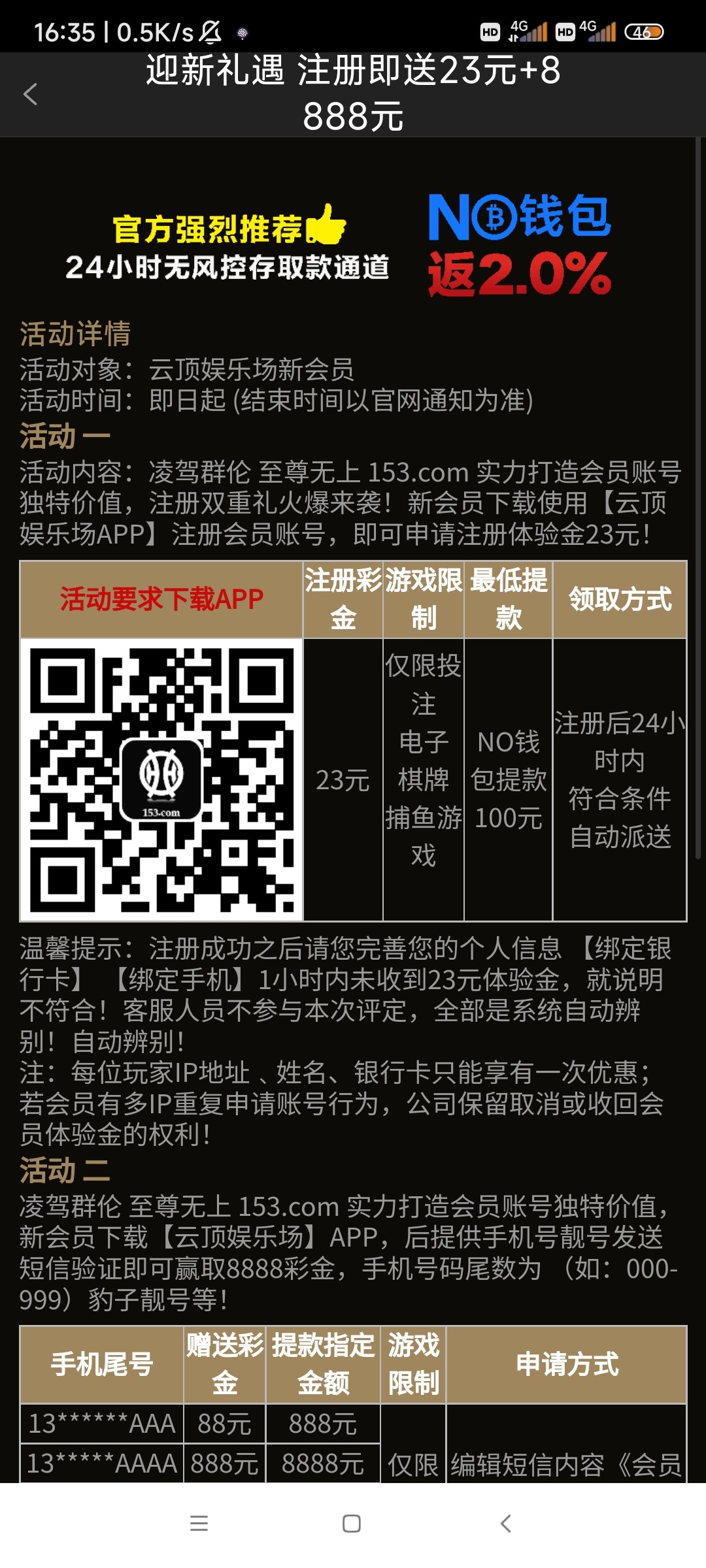Open the recent apps menu
This screenshot has height=1568, width=706.
[199, 1524]
